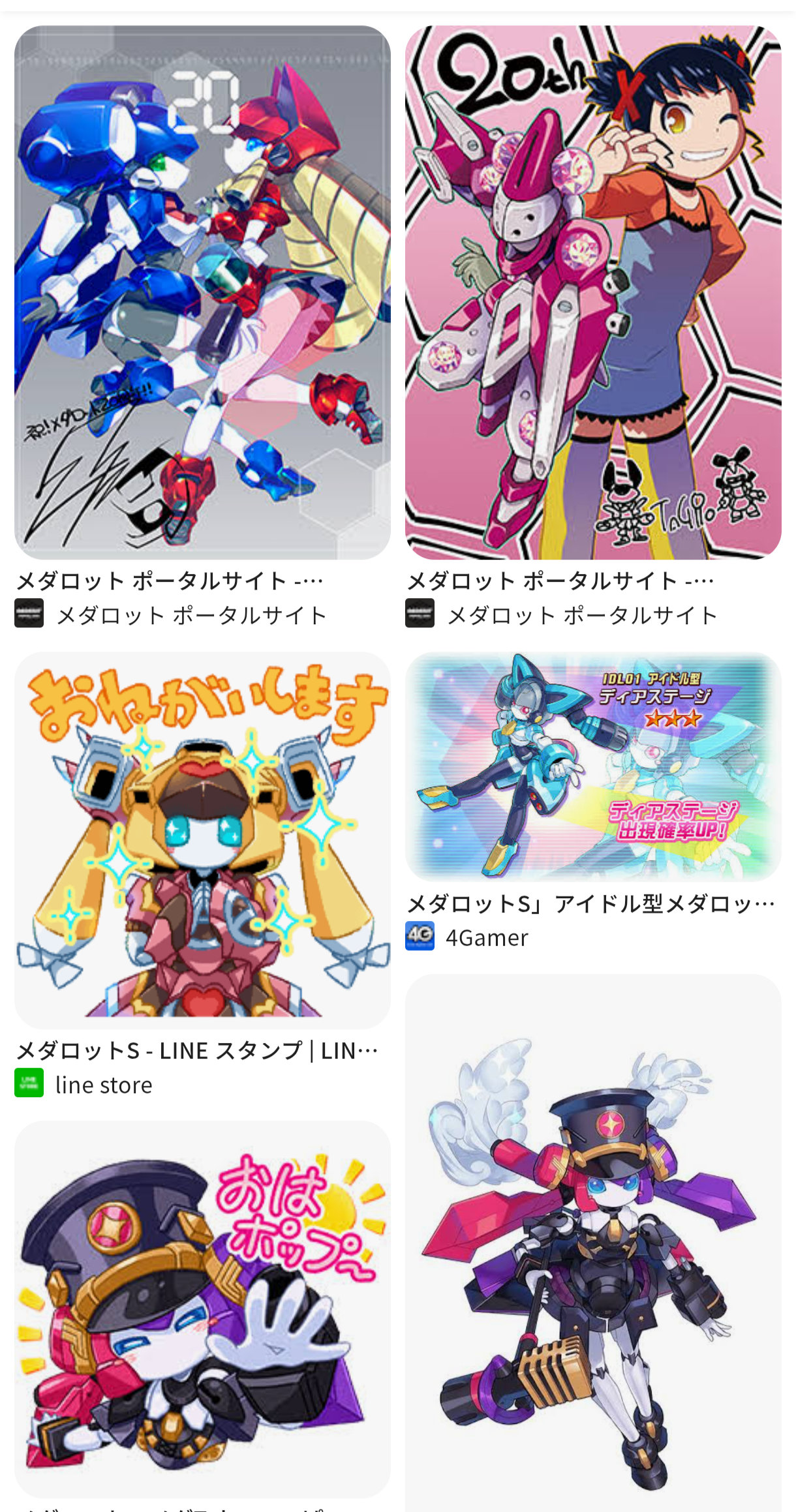Open the pink 20th anniversary girl illustration
The height and width of the screenshot is (1512, 796).
[592, 292]
